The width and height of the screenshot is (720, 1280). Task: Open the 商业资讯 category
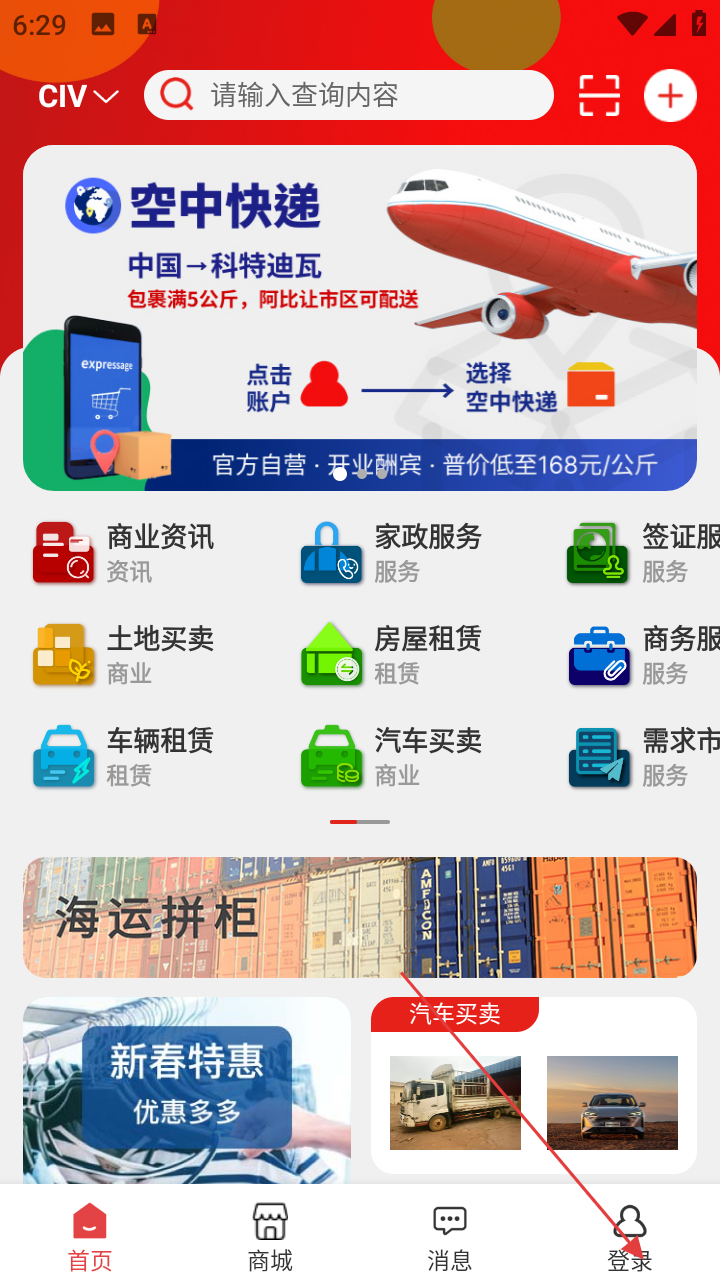[x=125, y=551]
